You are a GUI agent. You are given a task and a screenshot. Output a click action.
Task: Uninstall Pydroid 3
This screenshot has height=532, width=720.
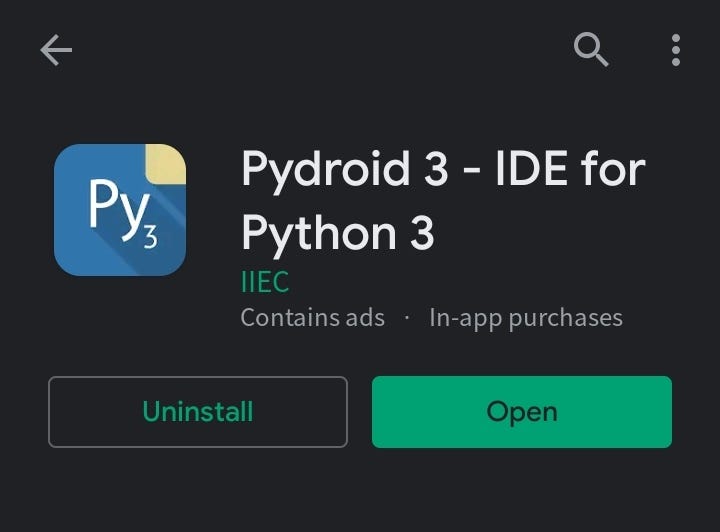(x=198, y=412)
